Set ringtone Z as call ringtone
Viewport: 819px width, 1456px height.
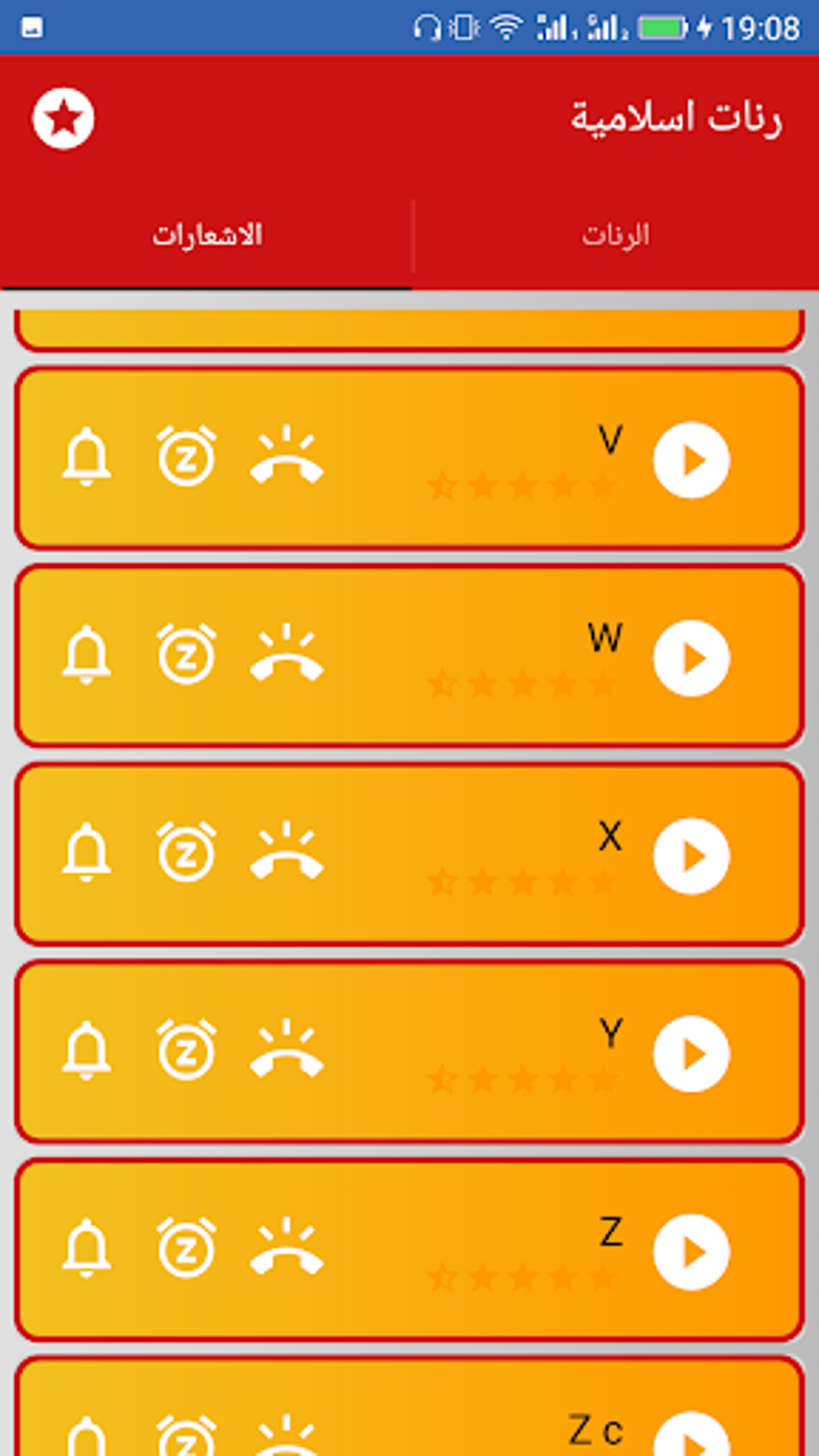pos(287,1249)
